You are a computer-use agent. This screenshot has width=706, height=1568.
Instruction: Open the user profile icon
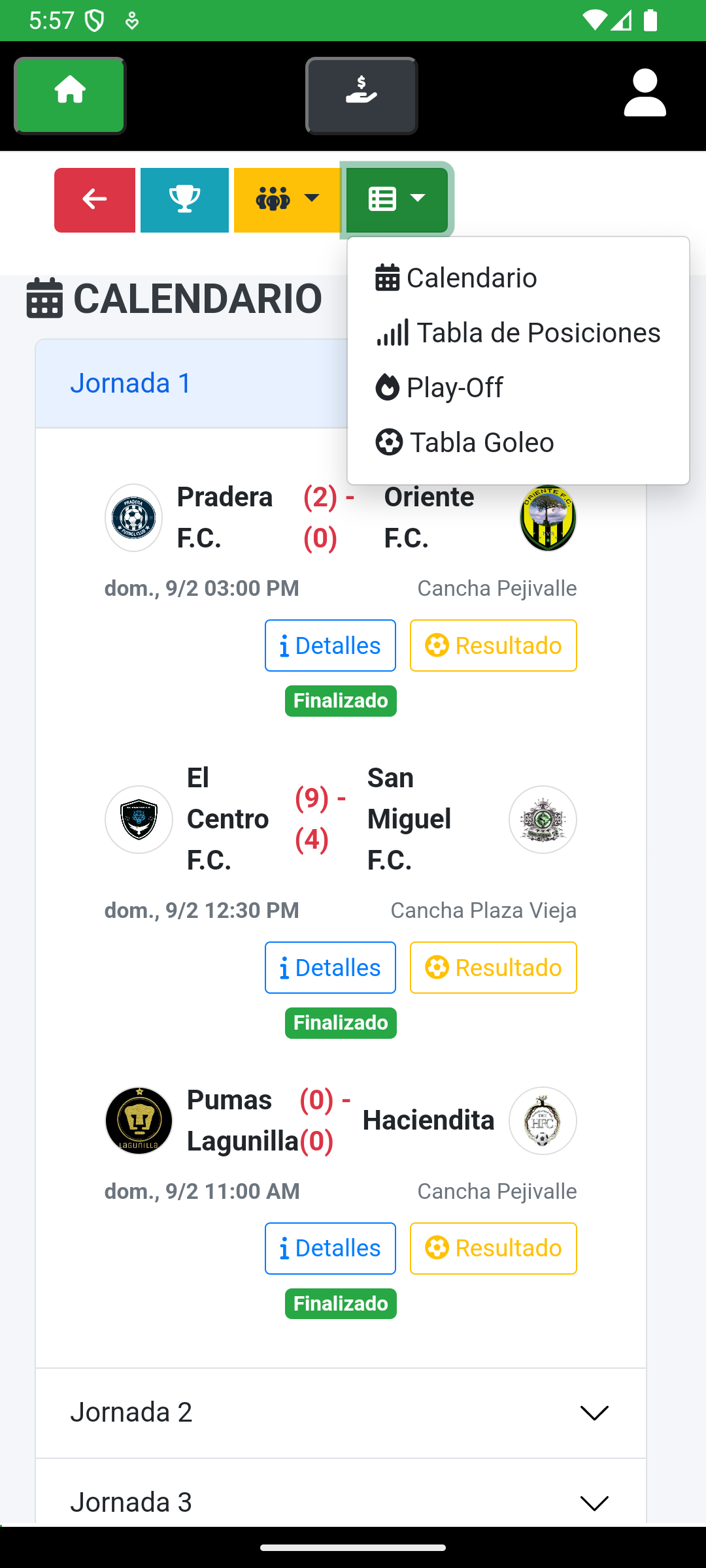tap(645, 94)
